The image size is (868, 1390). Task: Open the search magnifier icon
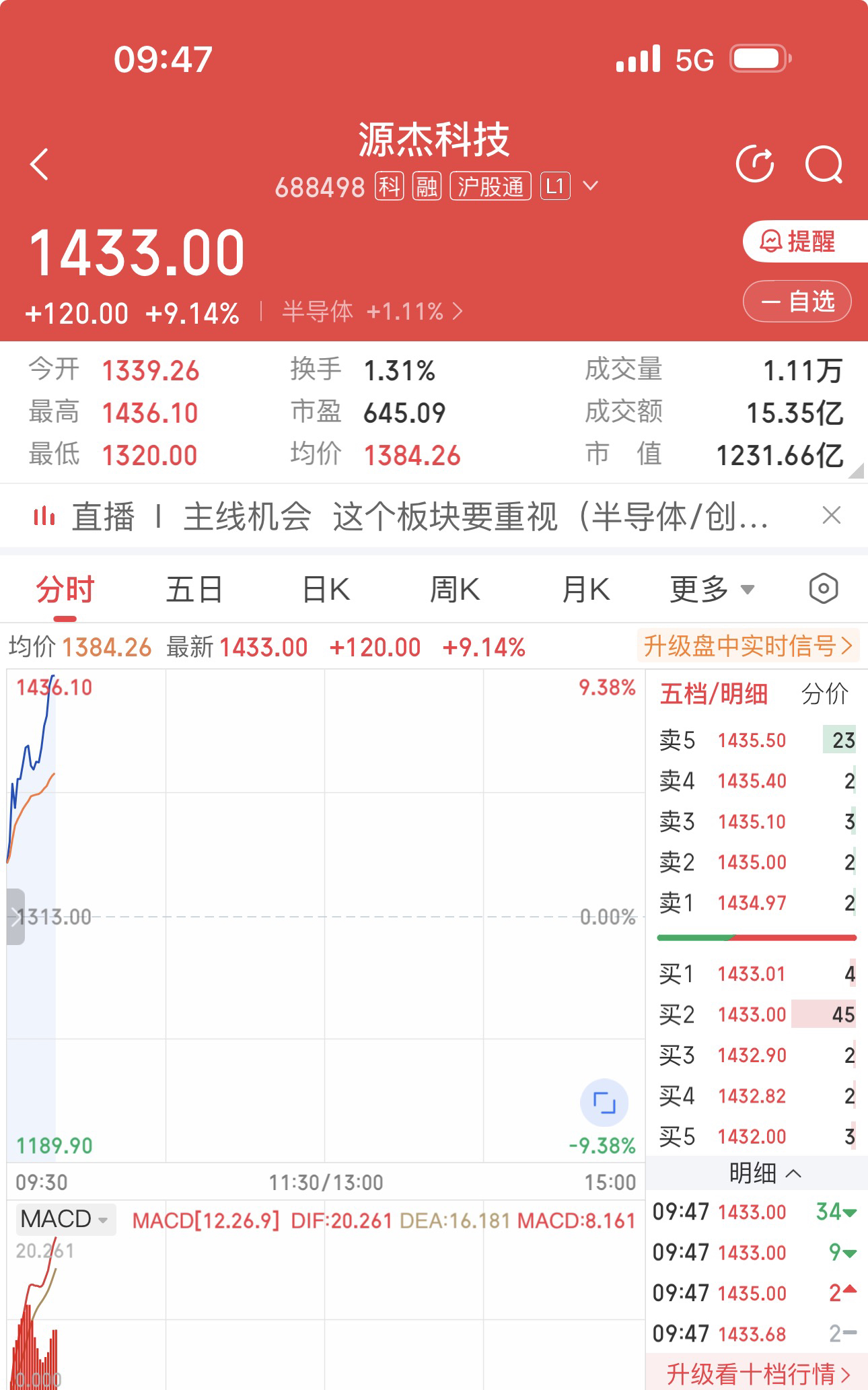tap(824, 164)
